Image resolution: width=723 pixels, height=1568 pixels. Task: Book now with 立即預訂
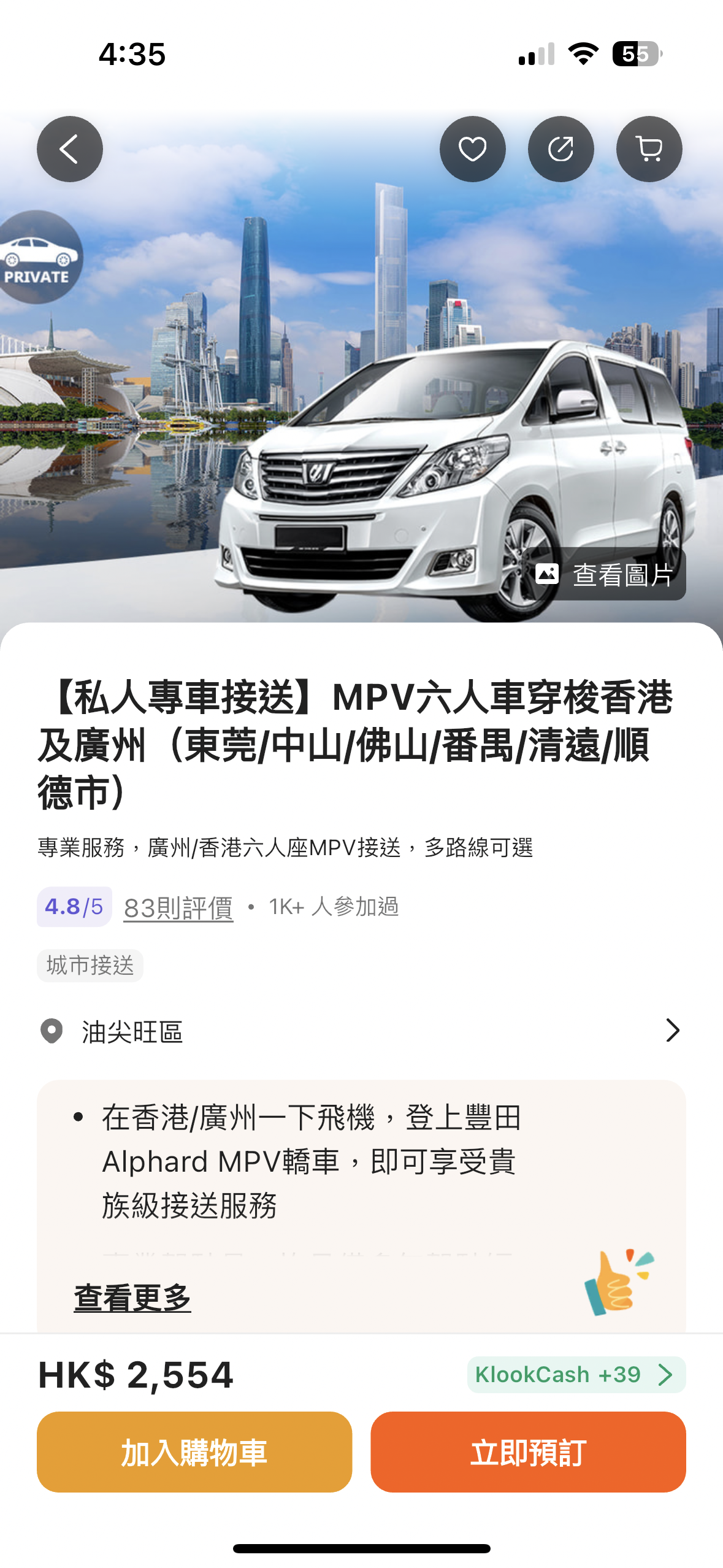click(x=528, y=1452)
